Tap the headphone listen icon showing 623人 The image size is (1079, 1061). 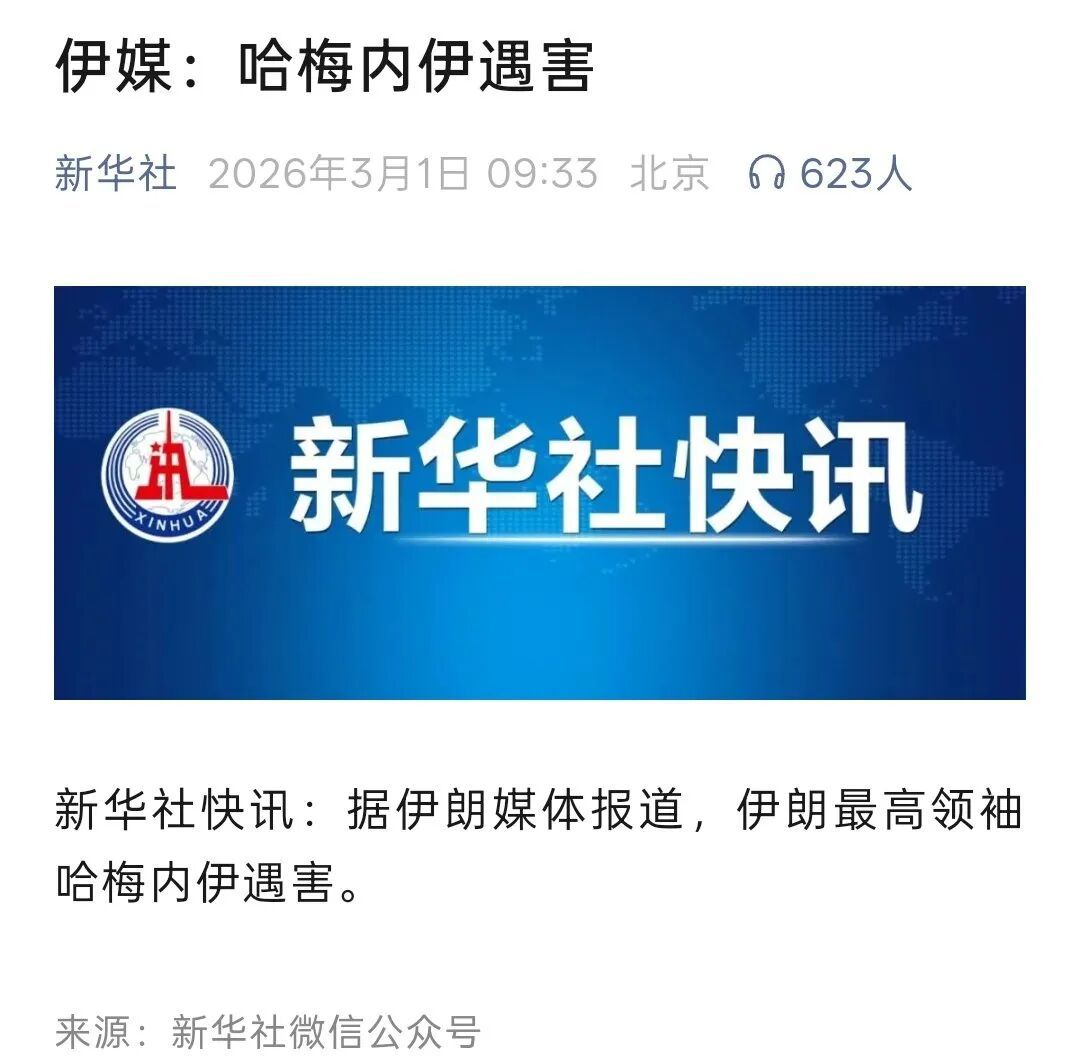tap(767, 174)
